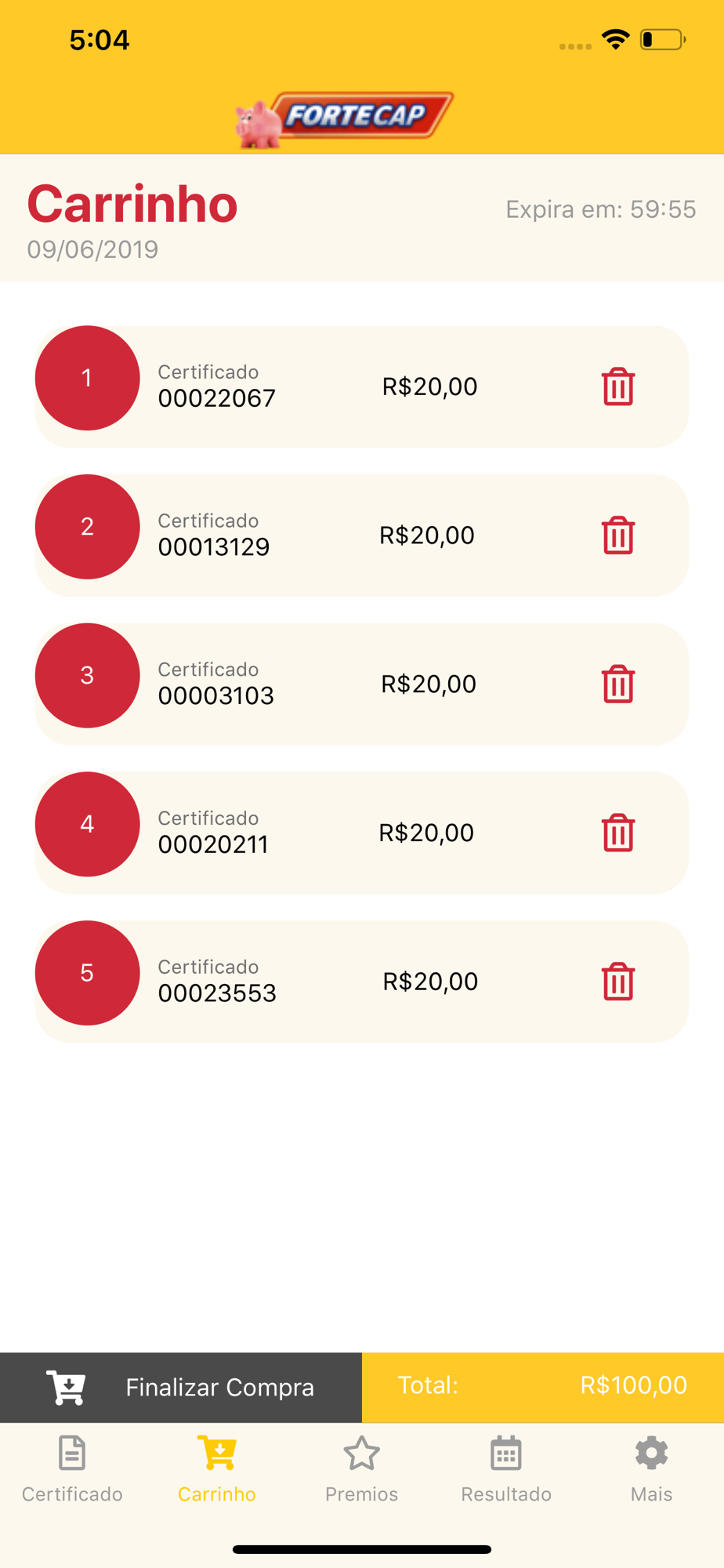Tap Finalizar Compra to checkout
Screen dimensions: 724x1568
coord(181,1388)
